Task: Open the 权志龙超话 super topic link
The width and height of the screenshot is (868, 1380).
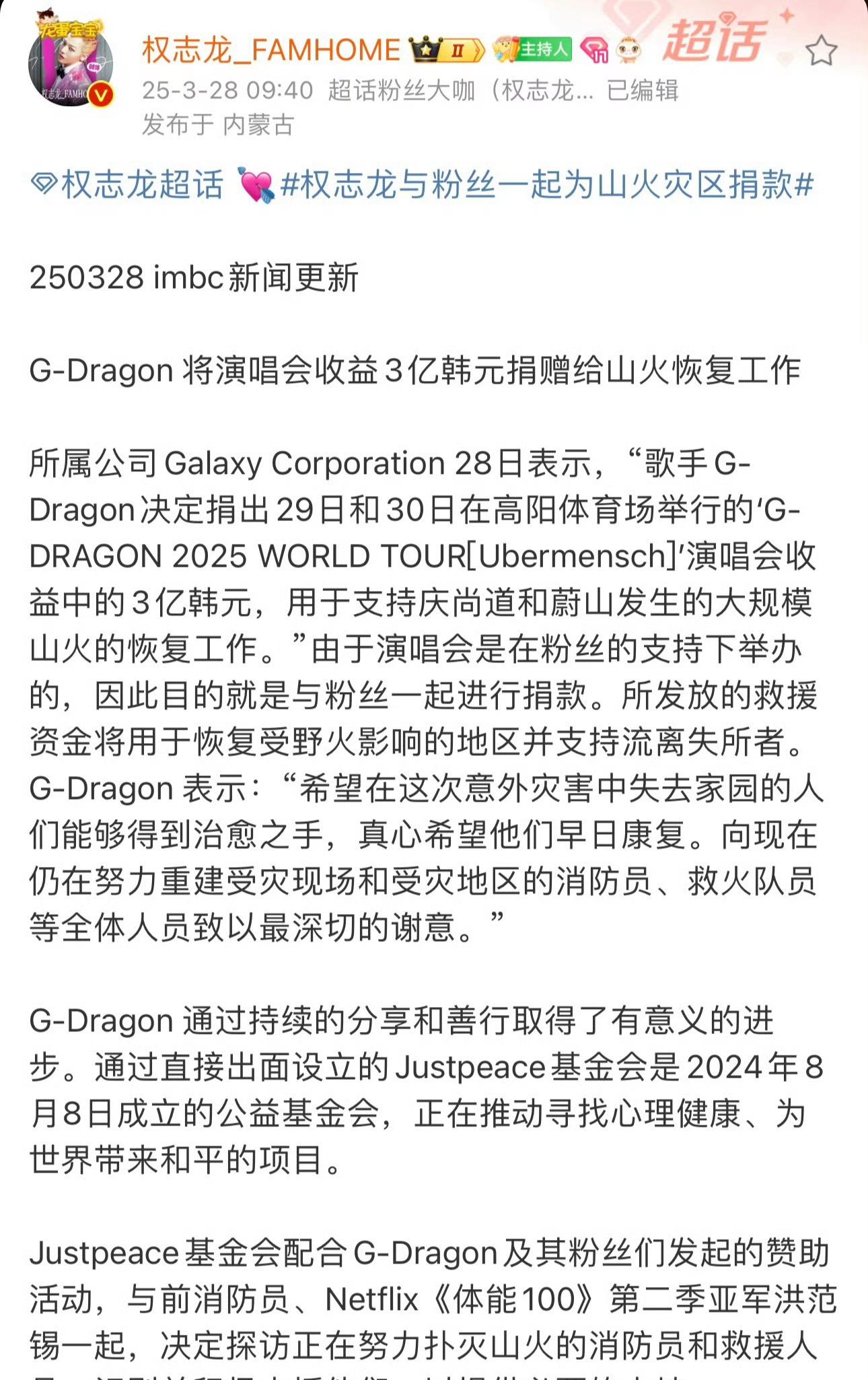Action: click(x=128, y=184)
